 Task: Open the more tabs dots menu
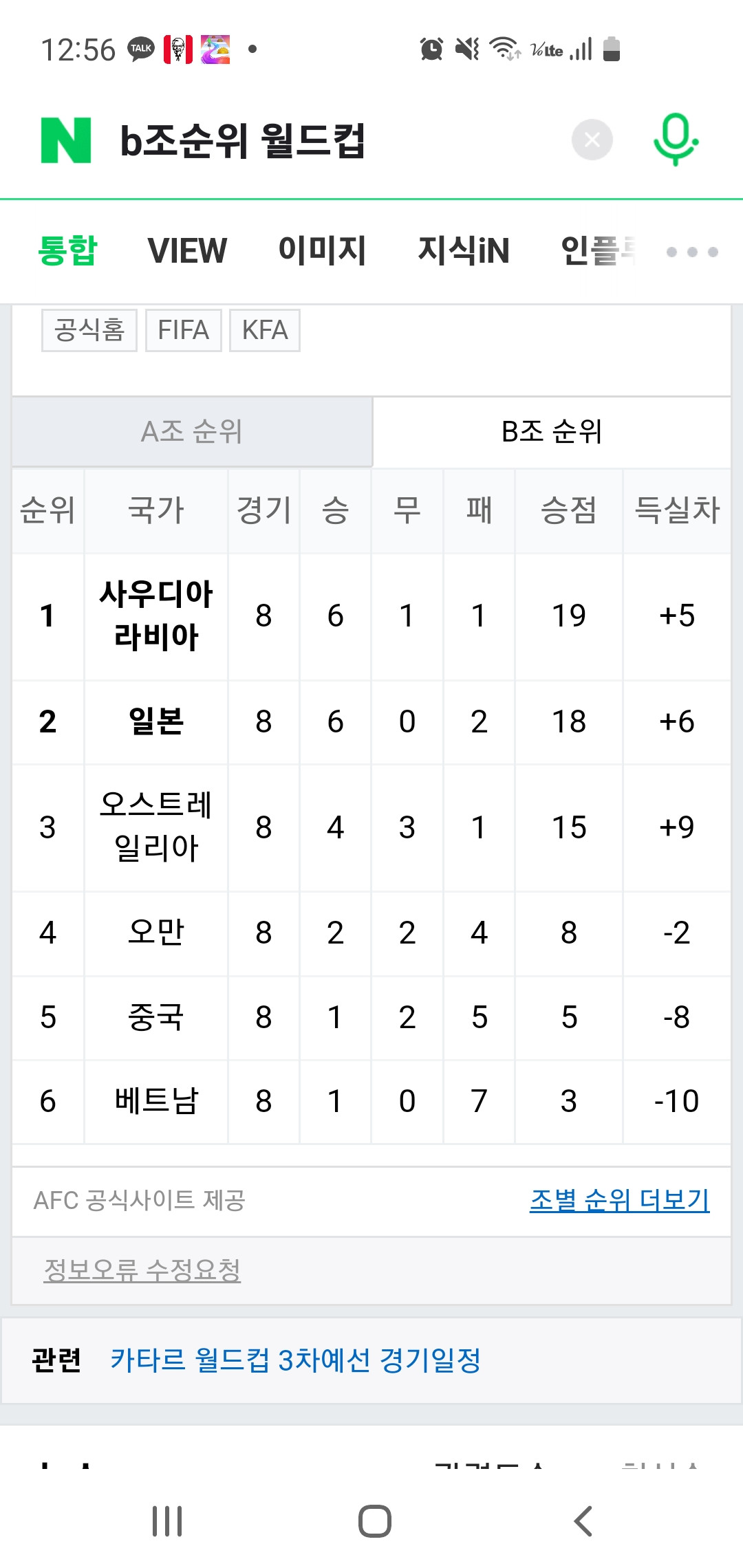[692, 252]
